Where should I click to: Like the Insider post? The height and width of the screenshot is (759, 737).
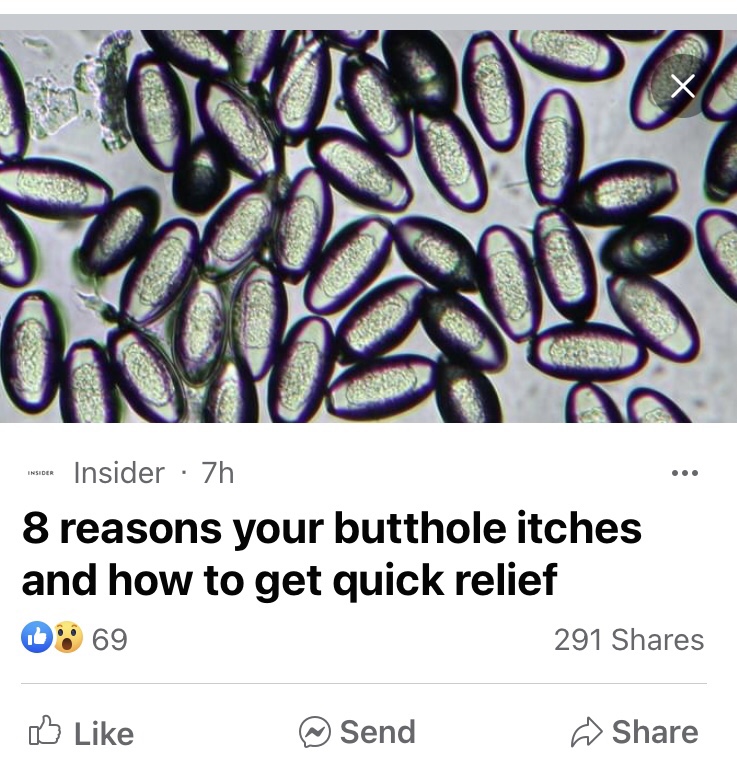(82, 733)
